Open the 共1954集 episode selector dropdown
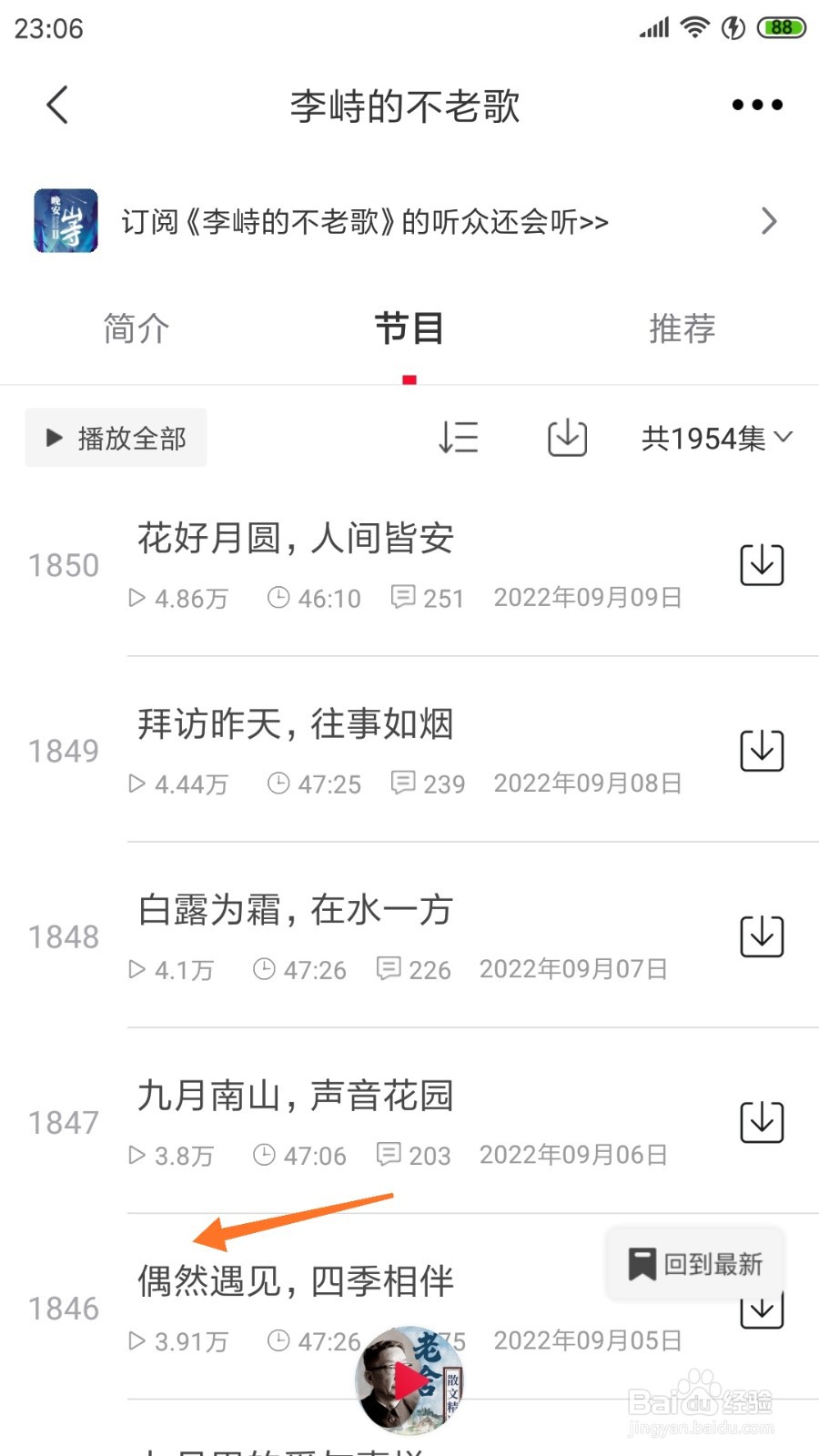 point(718,438)
